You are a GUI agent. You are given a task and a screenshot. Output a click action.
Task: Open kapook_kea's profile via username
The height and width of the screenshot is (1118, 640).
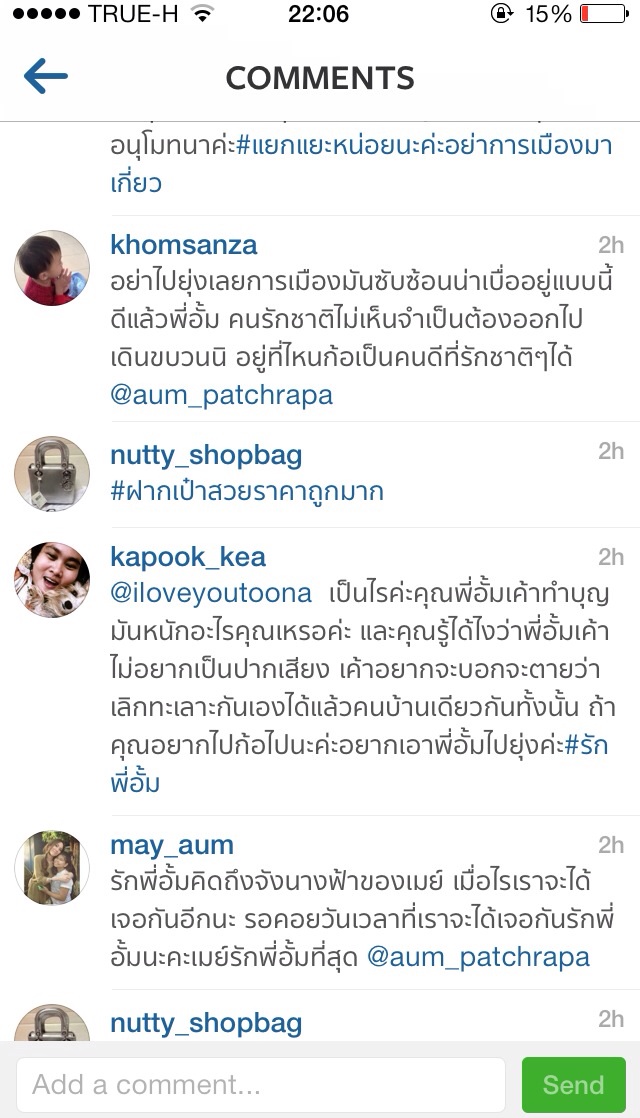[188, 557]
